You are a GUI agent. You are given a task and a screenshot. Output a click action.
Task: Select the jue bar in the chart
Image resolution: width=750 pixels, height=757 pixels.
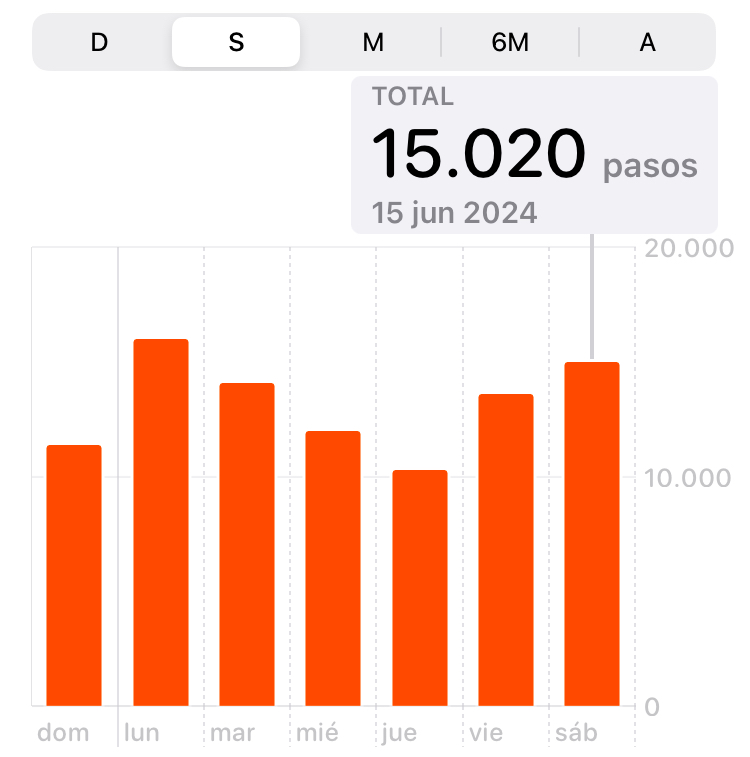click(x=419, y=588)
